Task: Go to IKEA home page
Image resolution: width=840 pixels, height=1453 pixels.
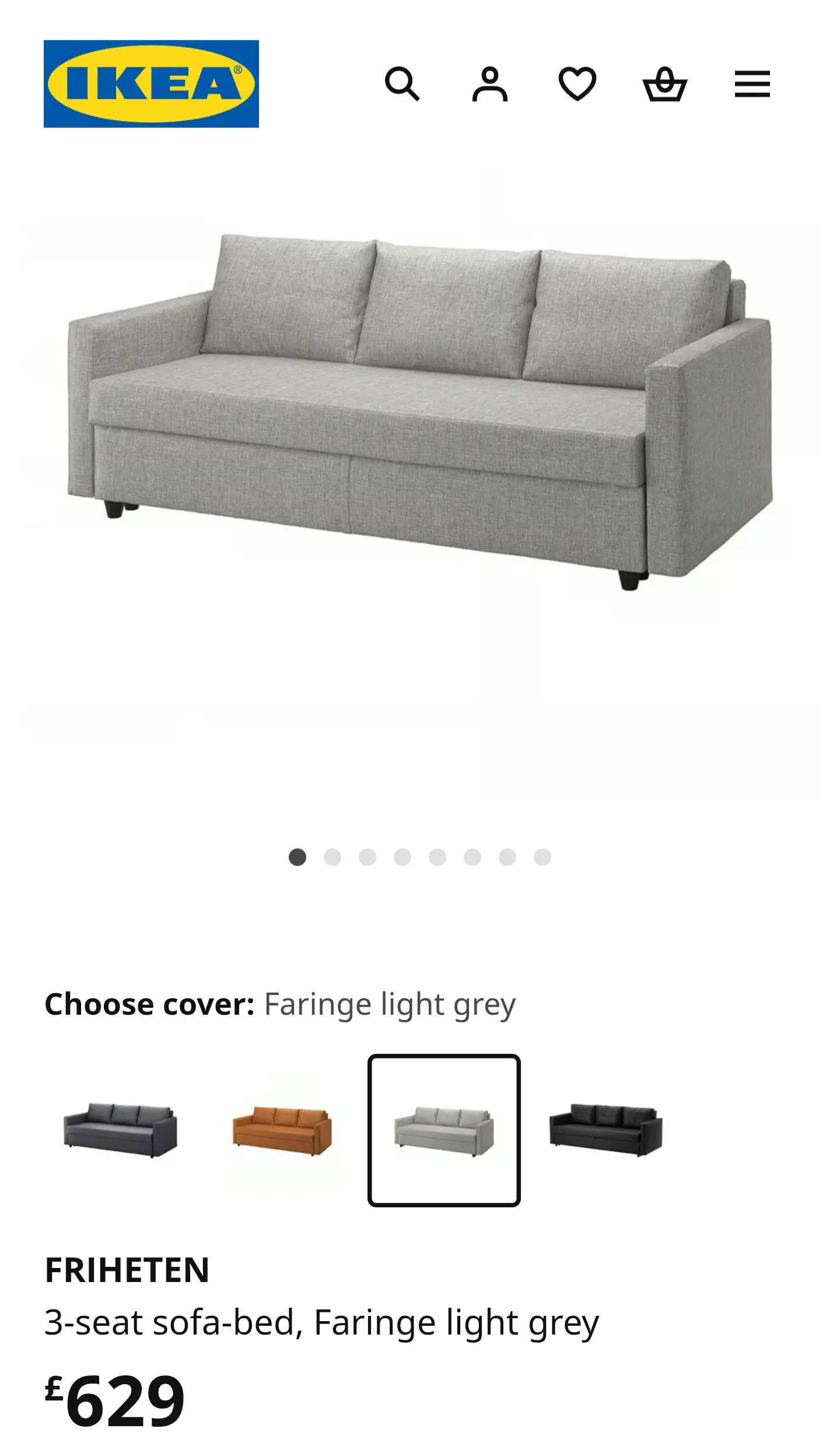Action: click(x=151, y=84)
